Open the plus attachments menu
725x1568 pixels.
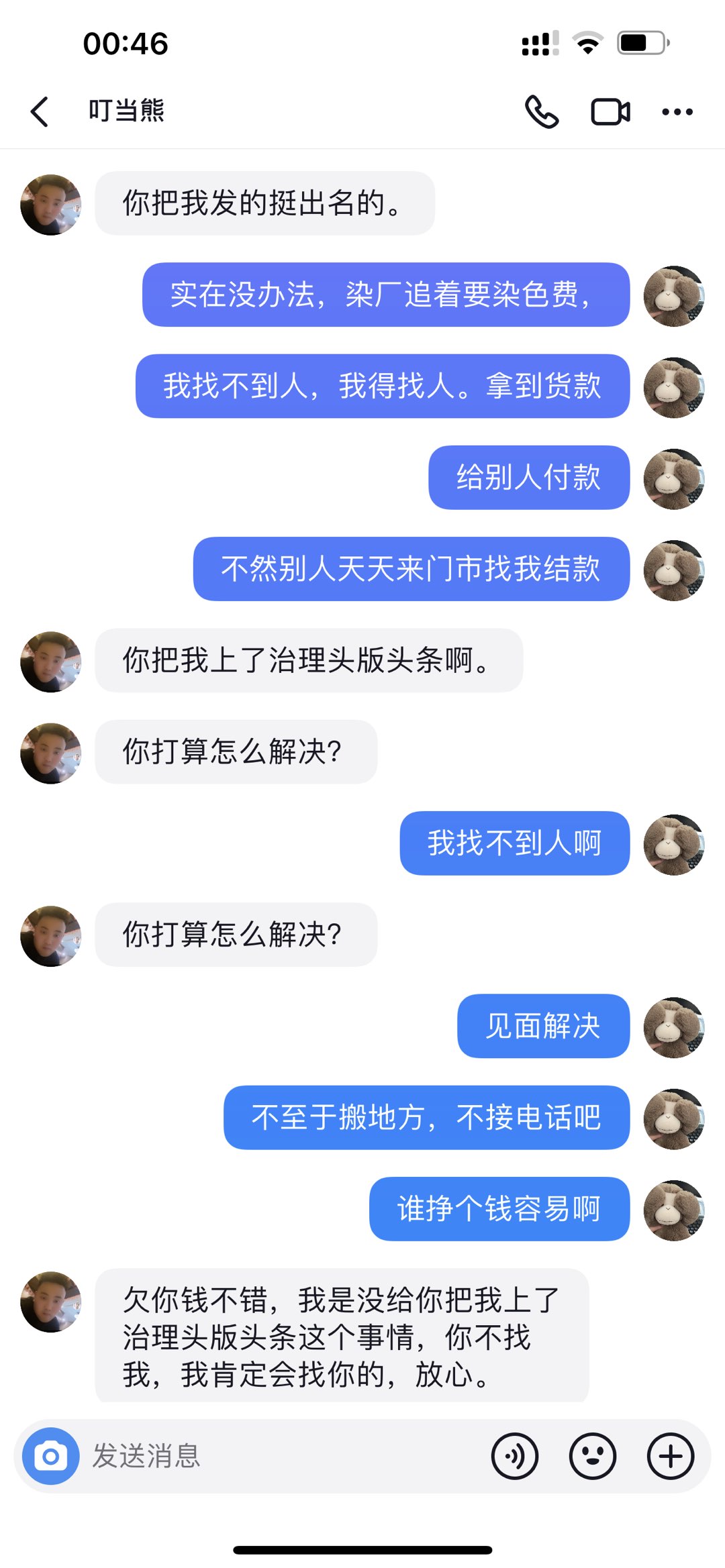(671, 1456)
